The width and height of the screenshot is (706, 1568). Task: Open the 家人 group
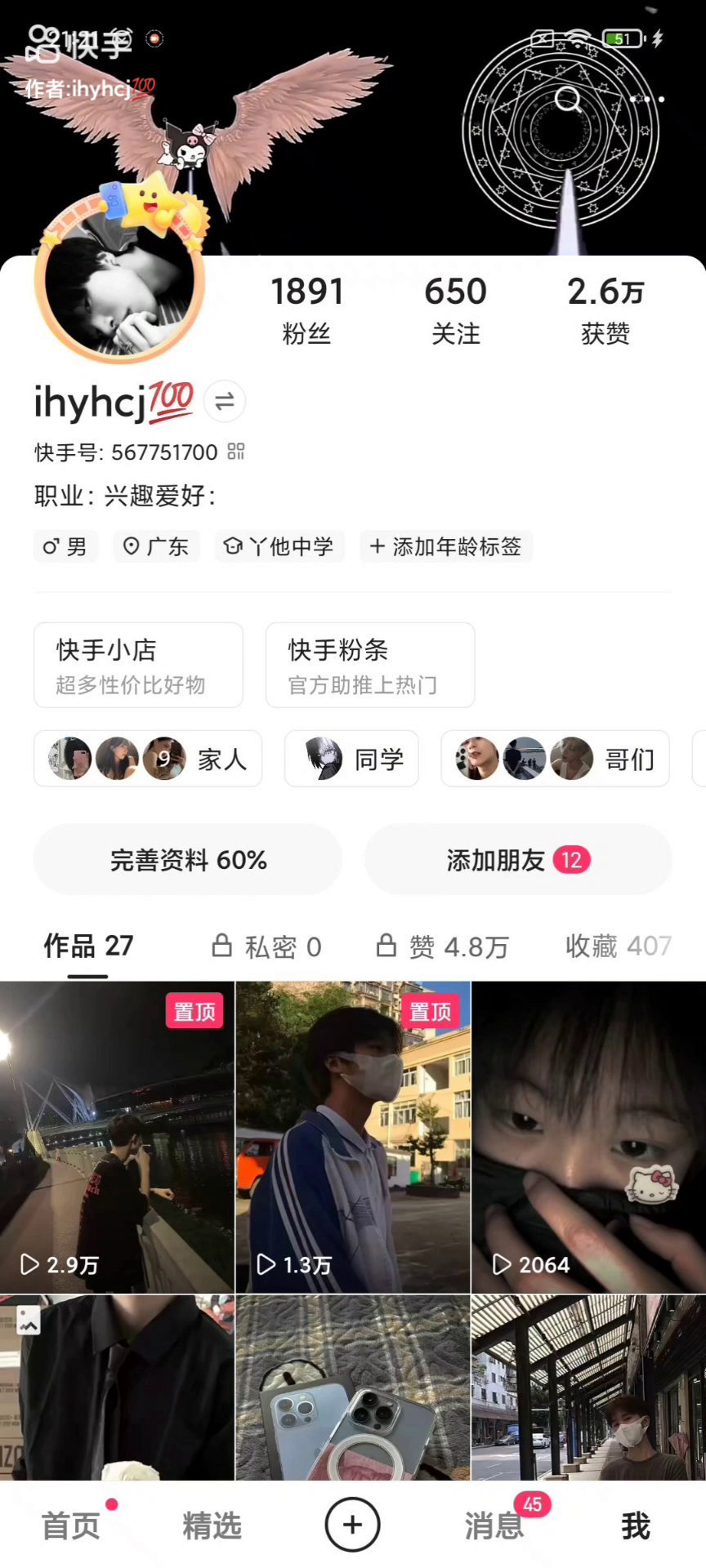(148, 759)
